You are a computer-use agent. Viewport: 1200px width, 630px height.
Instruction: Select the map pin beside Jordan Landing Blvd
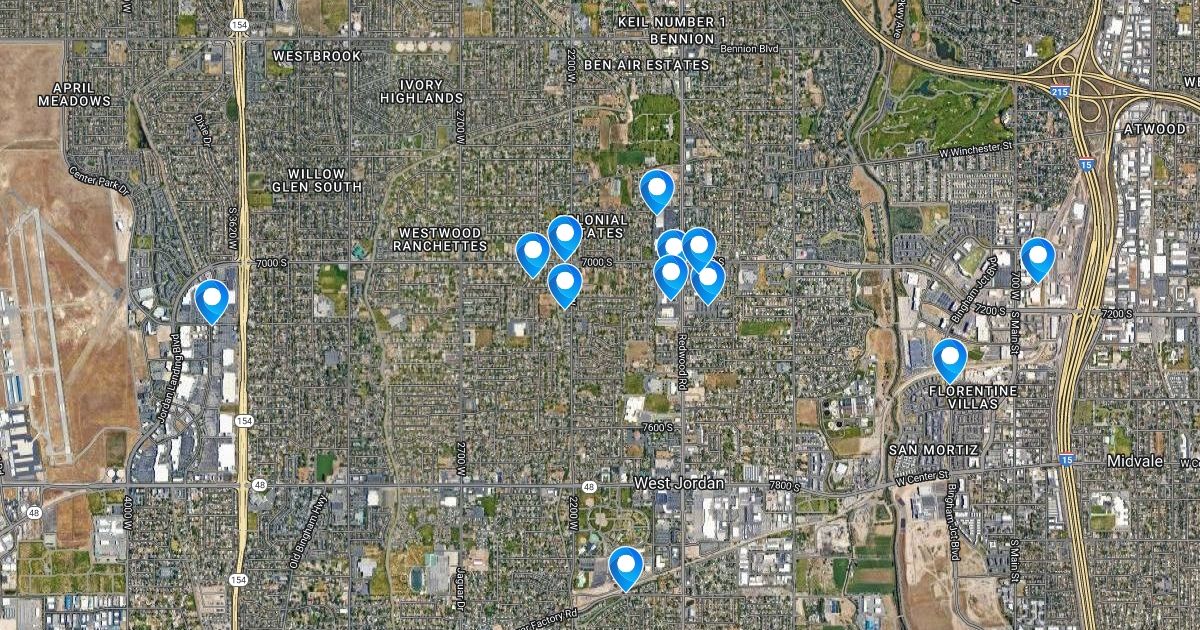coord(212,298)
